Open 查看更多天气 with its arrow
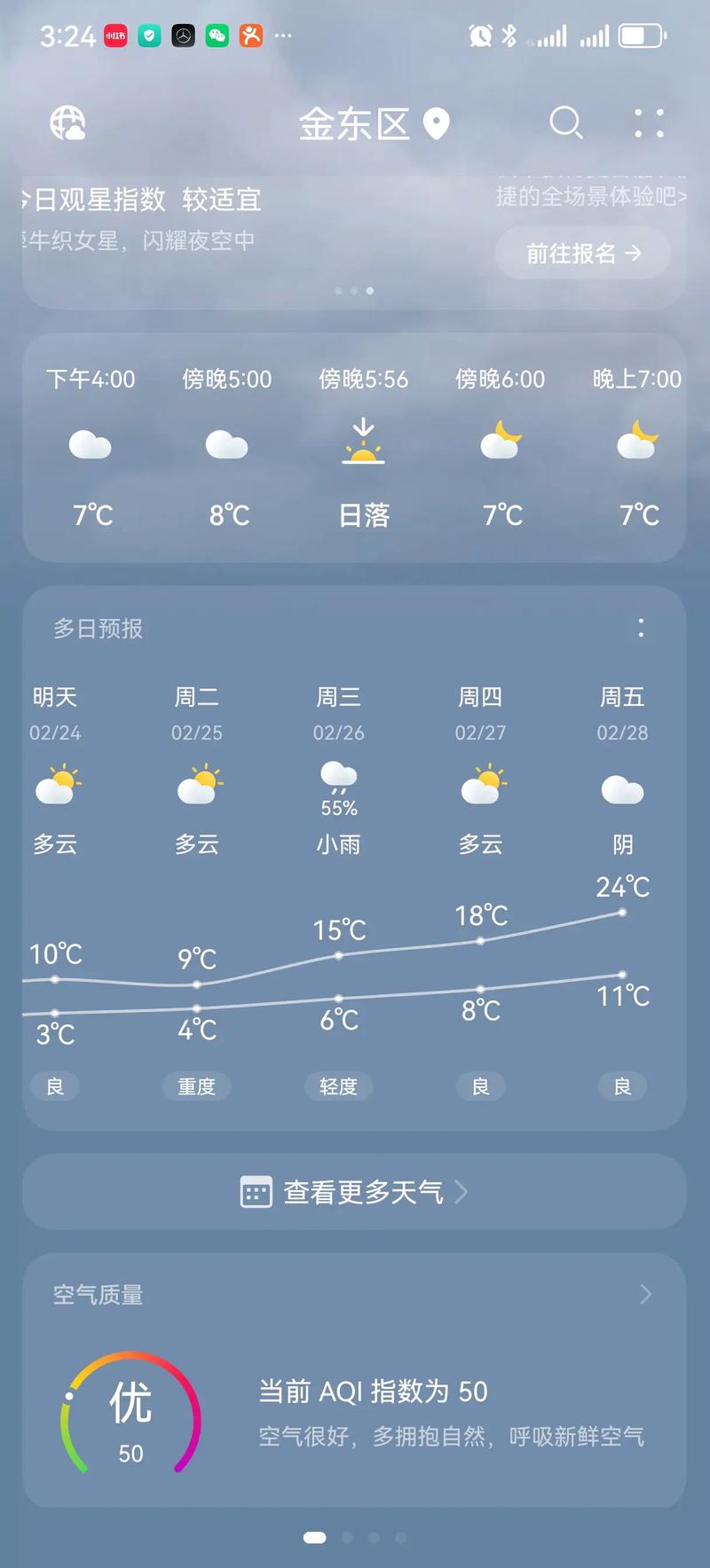710x1568 pixels. coord(355,1192)
